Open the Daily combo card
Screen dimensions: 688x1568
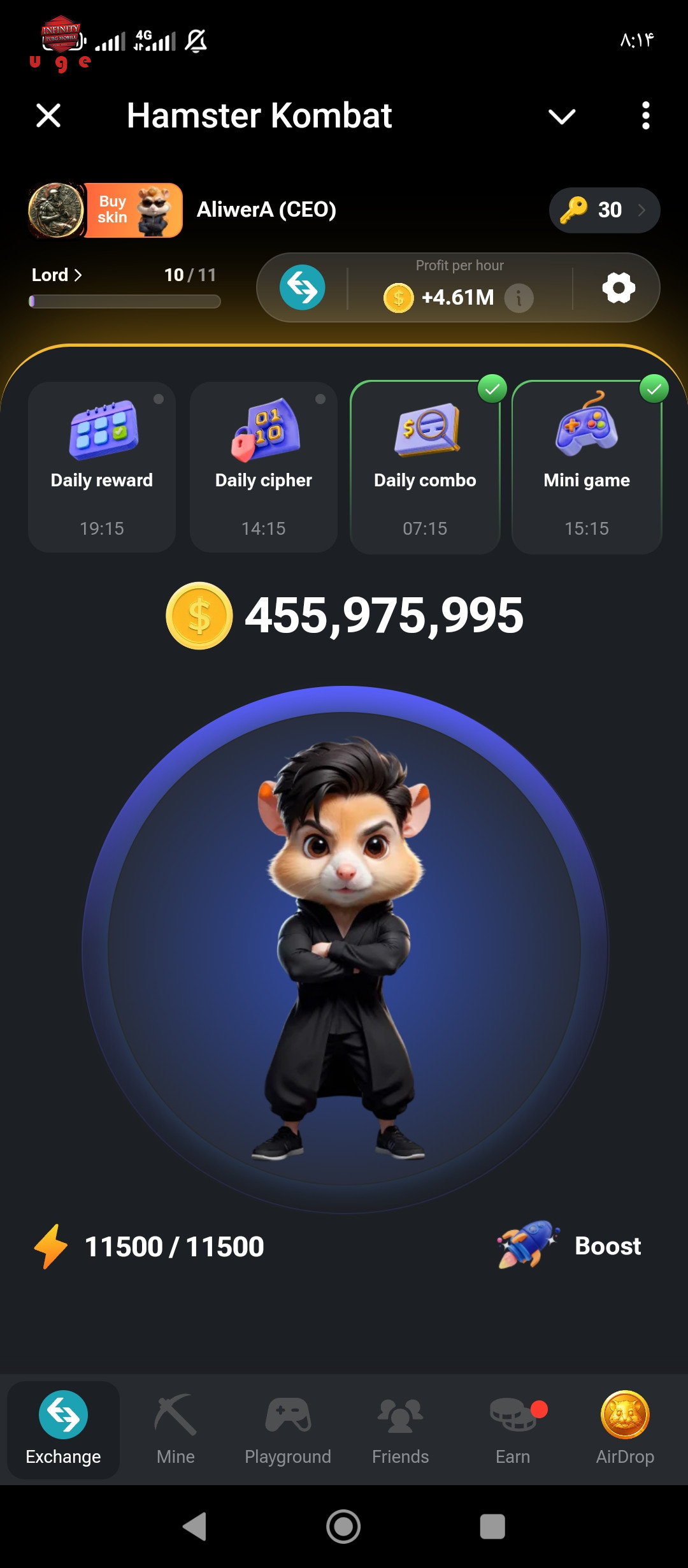tap(425, 467)
